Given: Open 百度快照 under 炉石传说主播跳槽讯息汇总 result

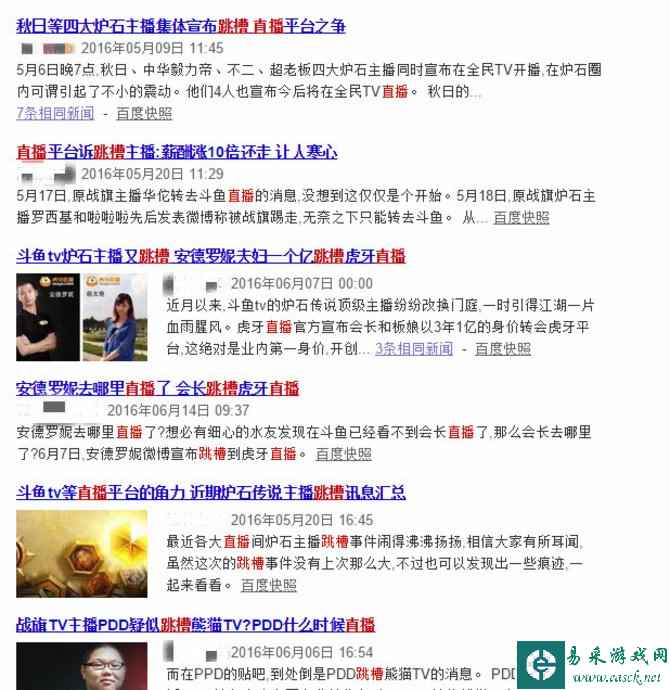Looking at the screenshot, I should (269, 584).
